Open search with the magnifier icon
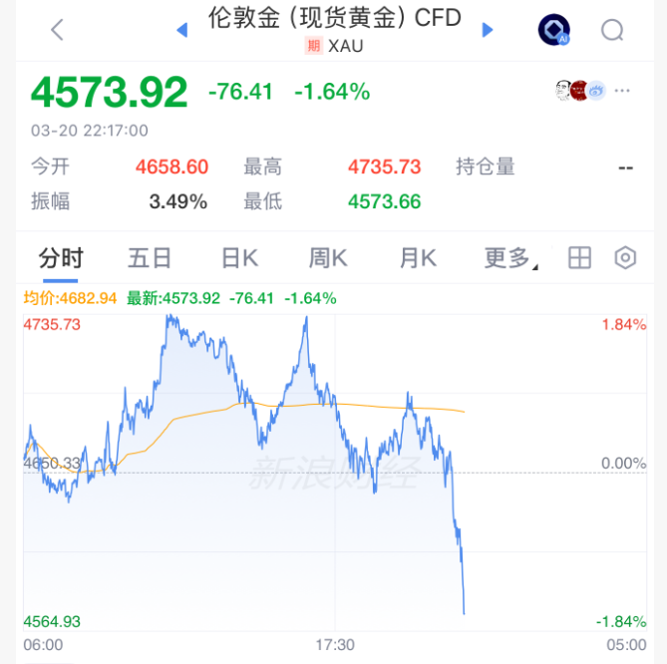 tap(612, 30)
